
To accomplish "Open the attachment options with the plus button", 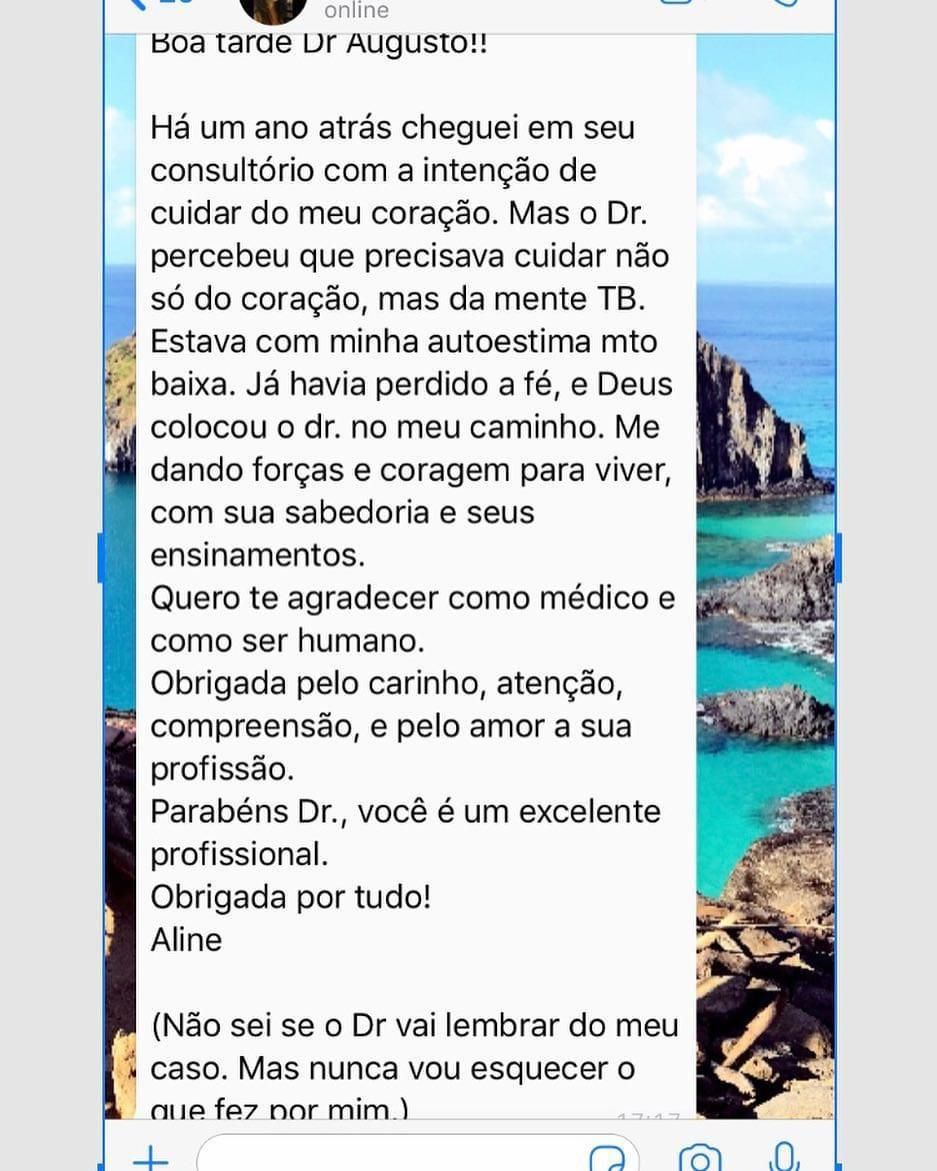I will point(149,1160).
